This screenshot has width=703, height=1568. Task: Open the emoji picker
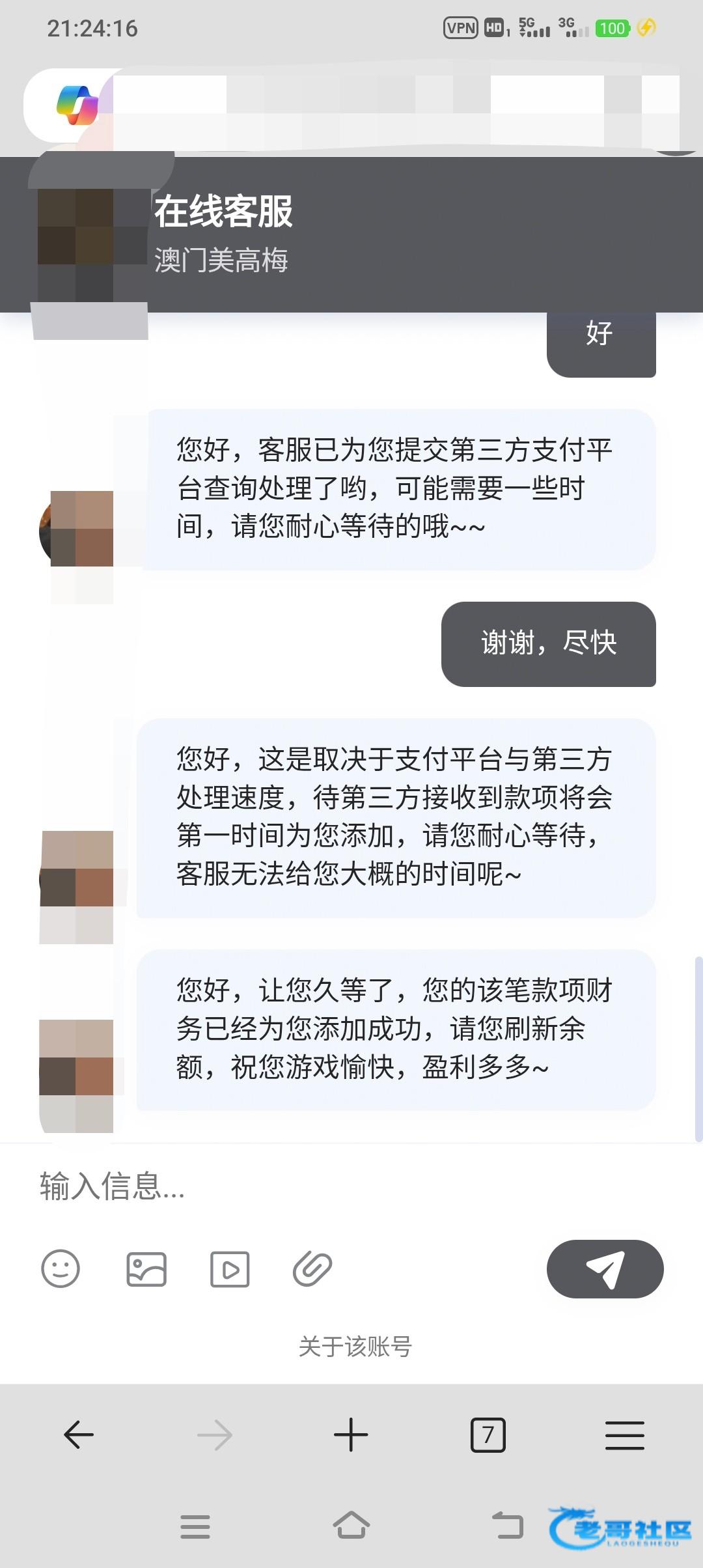[61, 1268]
